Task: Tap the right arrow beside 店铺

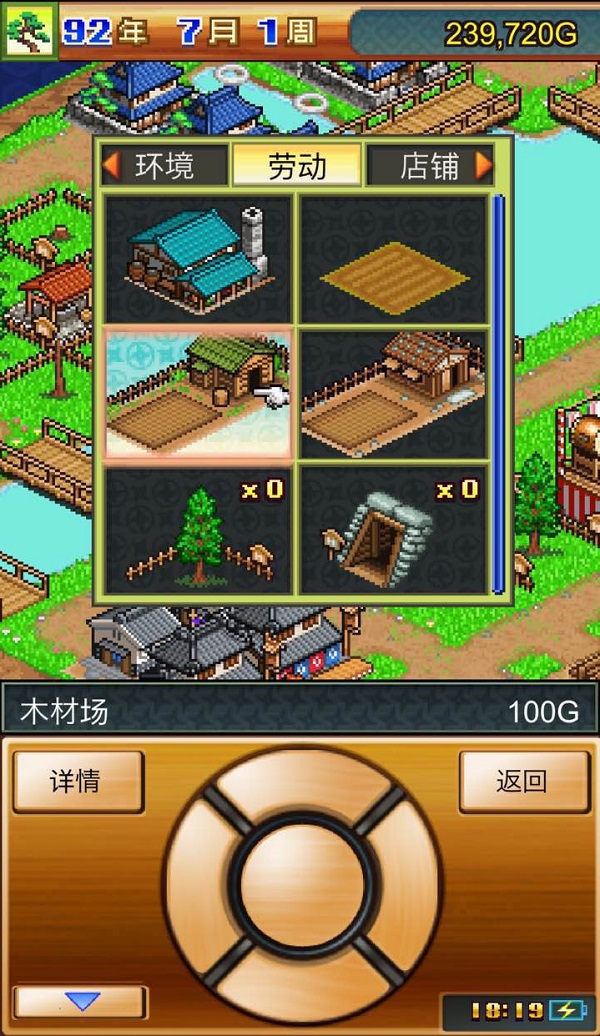Action: (x=484, y=166)
